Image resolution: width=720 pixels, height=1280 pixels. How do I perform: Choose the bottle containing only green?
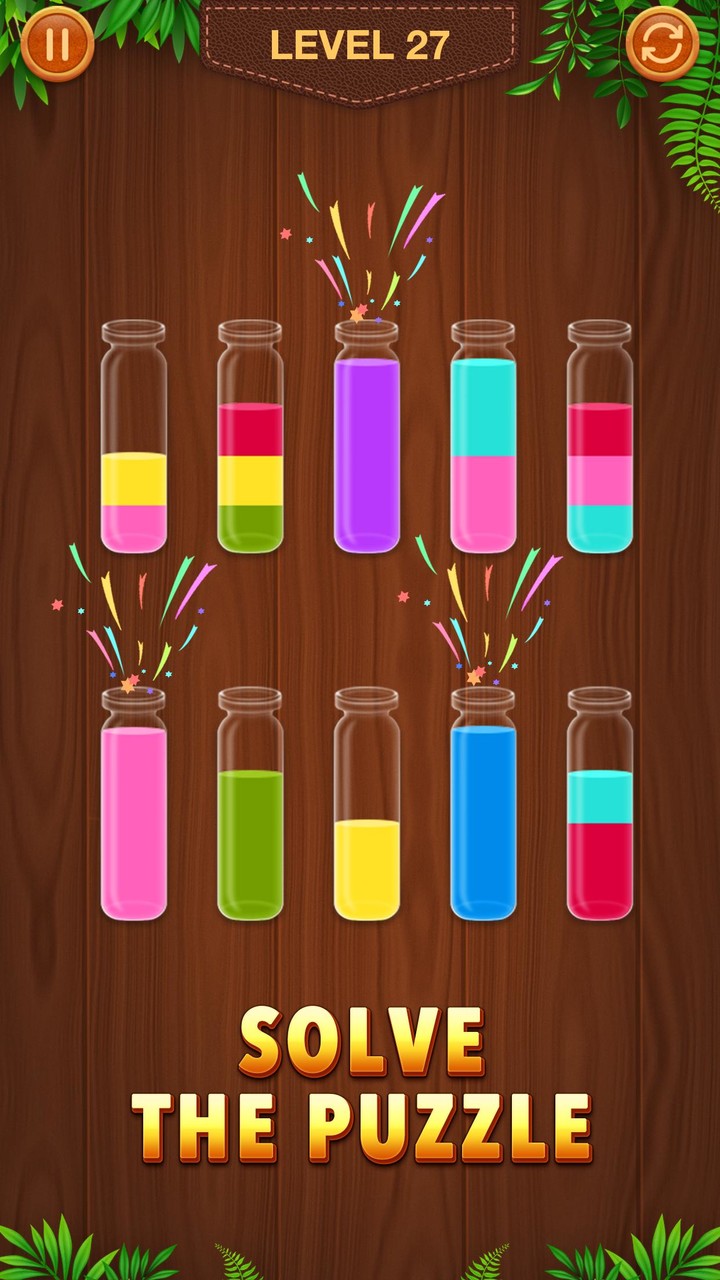(250, 808)
